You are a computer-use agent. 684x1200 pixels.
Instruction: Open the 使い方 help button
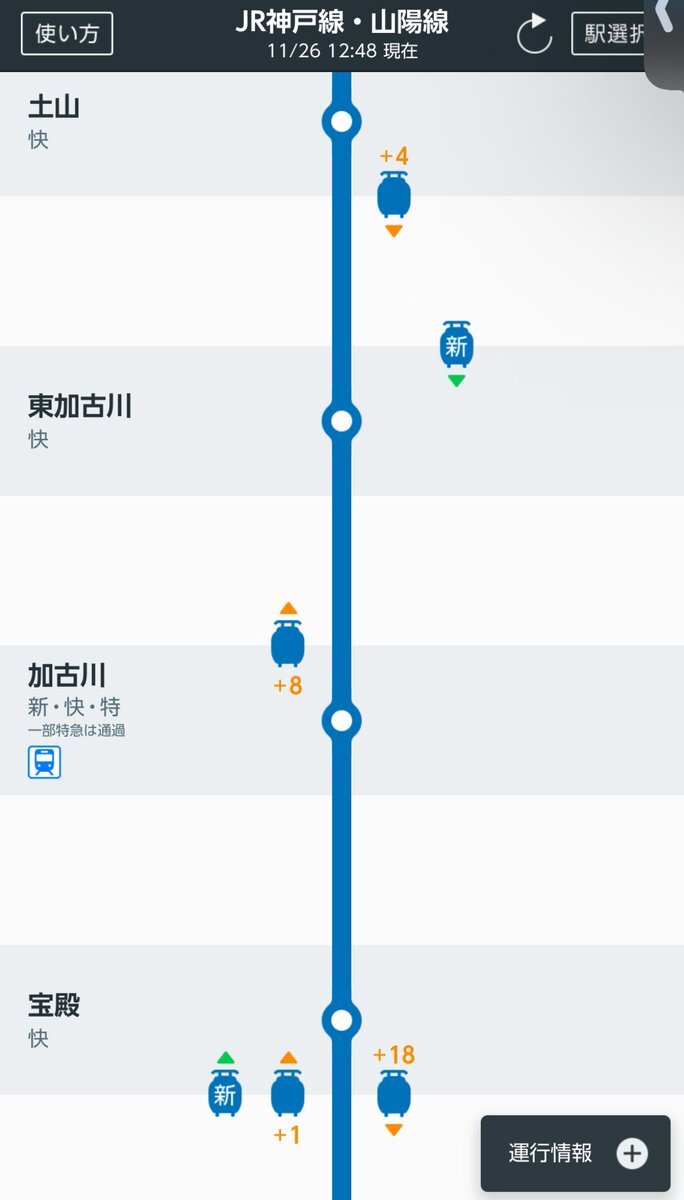(x=67, y=34)
